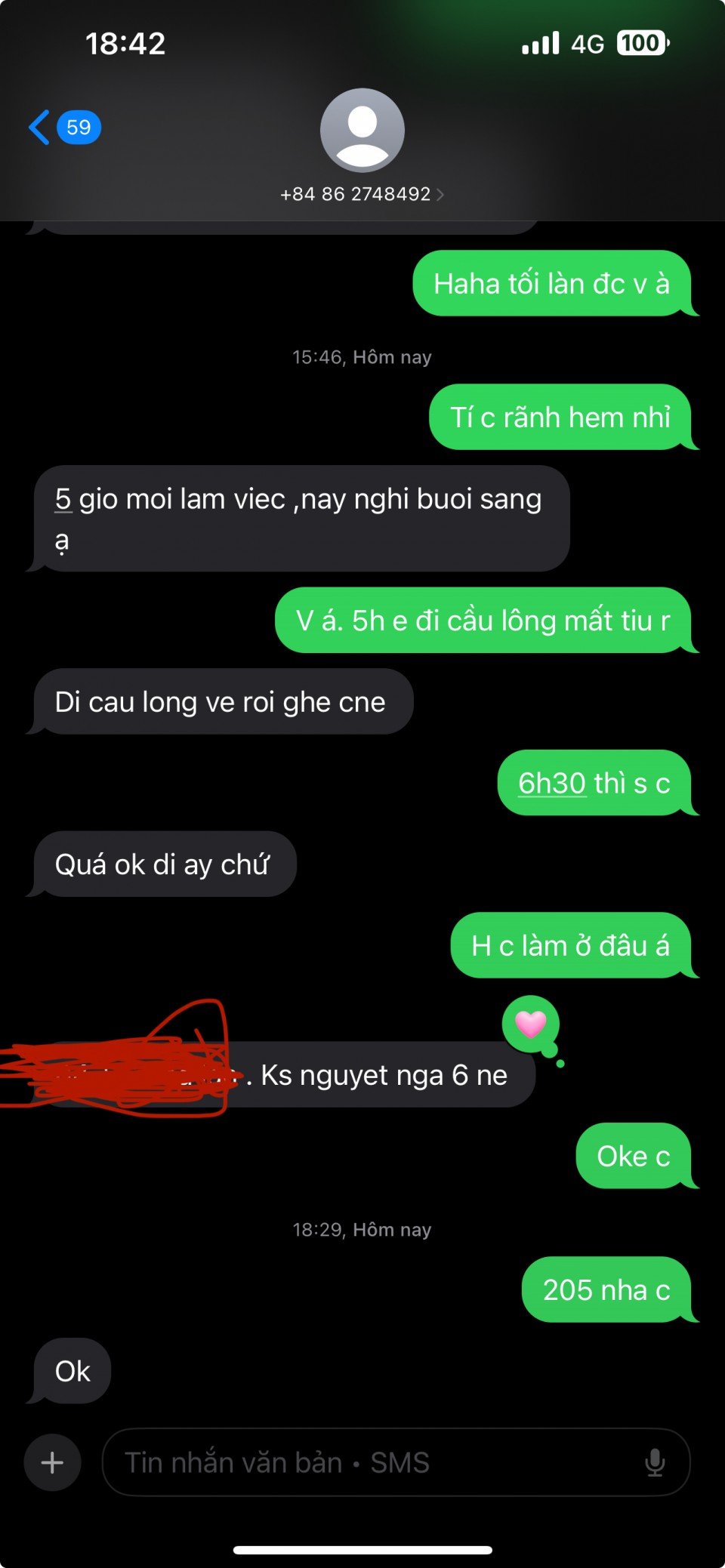
Task: View the heart reaction on Ks nguyet nga message
Action: tap(530, 1024)
